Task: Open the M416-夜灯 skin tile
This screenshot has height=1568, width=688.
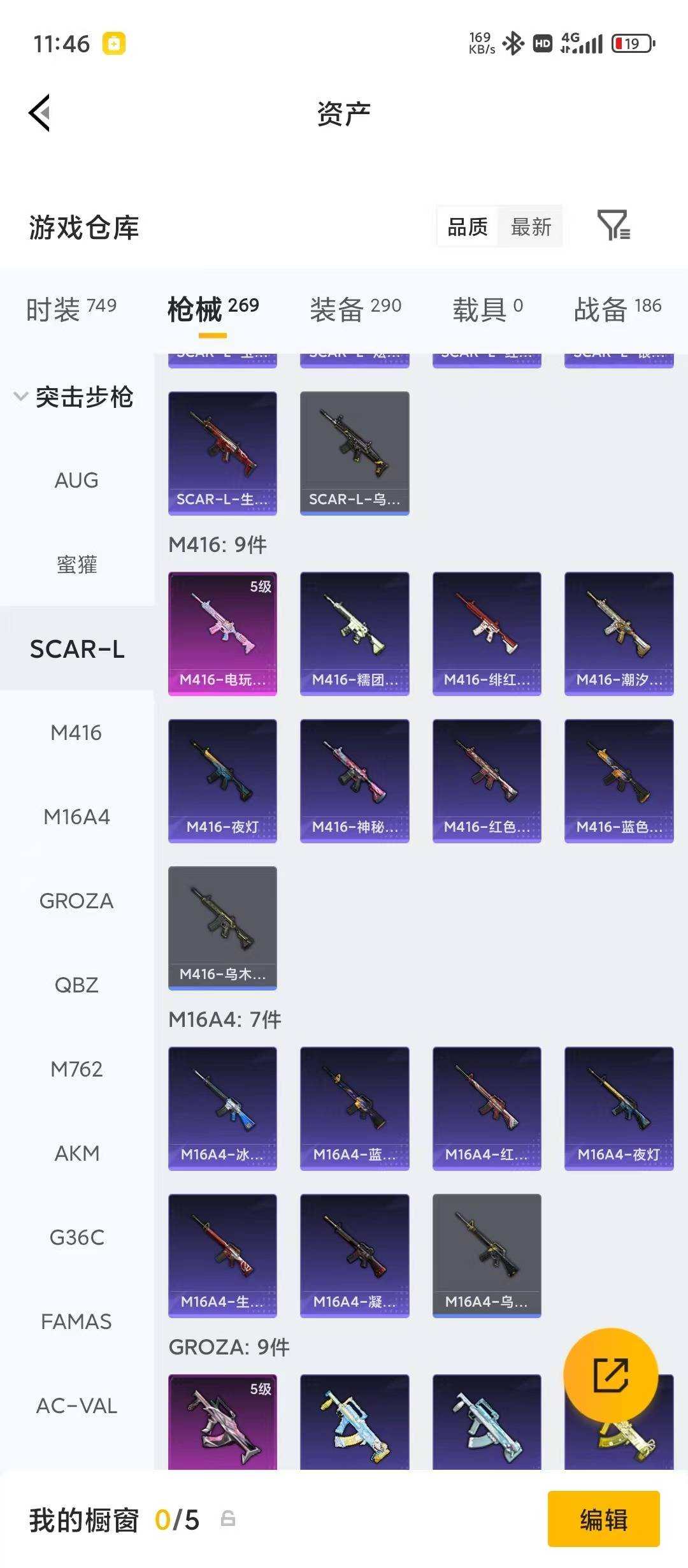Action: (222, 781)
